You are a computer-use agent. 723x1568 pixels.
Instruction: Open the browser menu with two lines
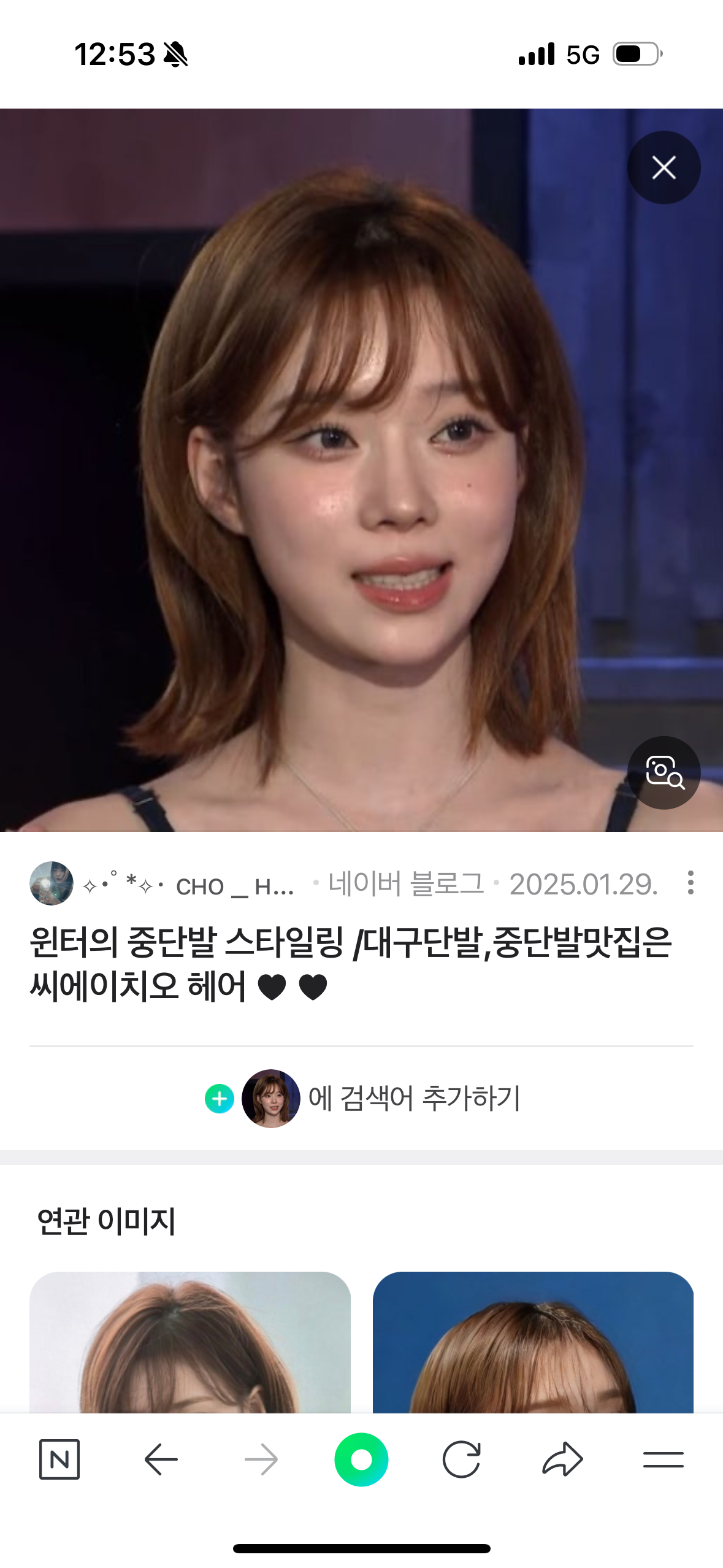point(663,1459)
